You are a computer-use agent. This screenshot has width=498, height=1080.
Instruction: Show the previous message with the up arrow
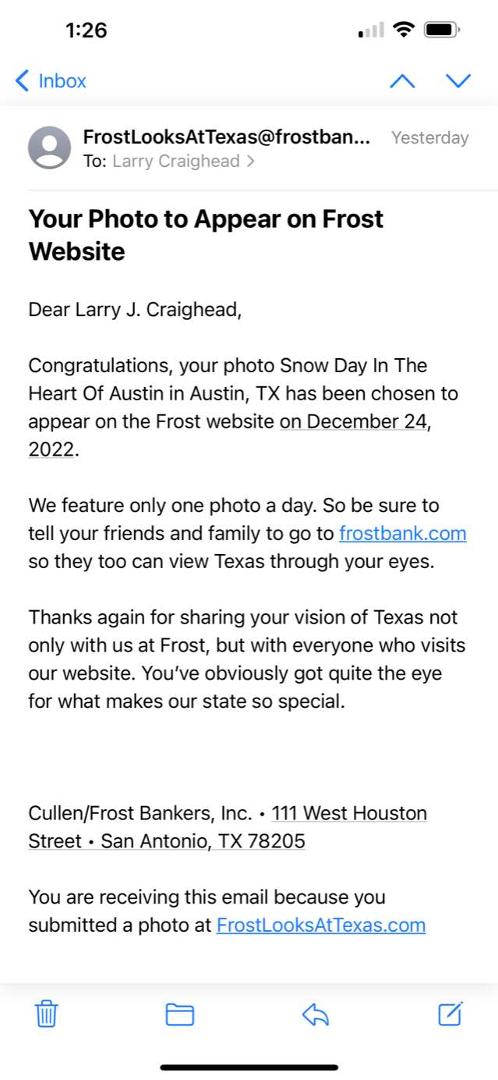coord(402,81)
